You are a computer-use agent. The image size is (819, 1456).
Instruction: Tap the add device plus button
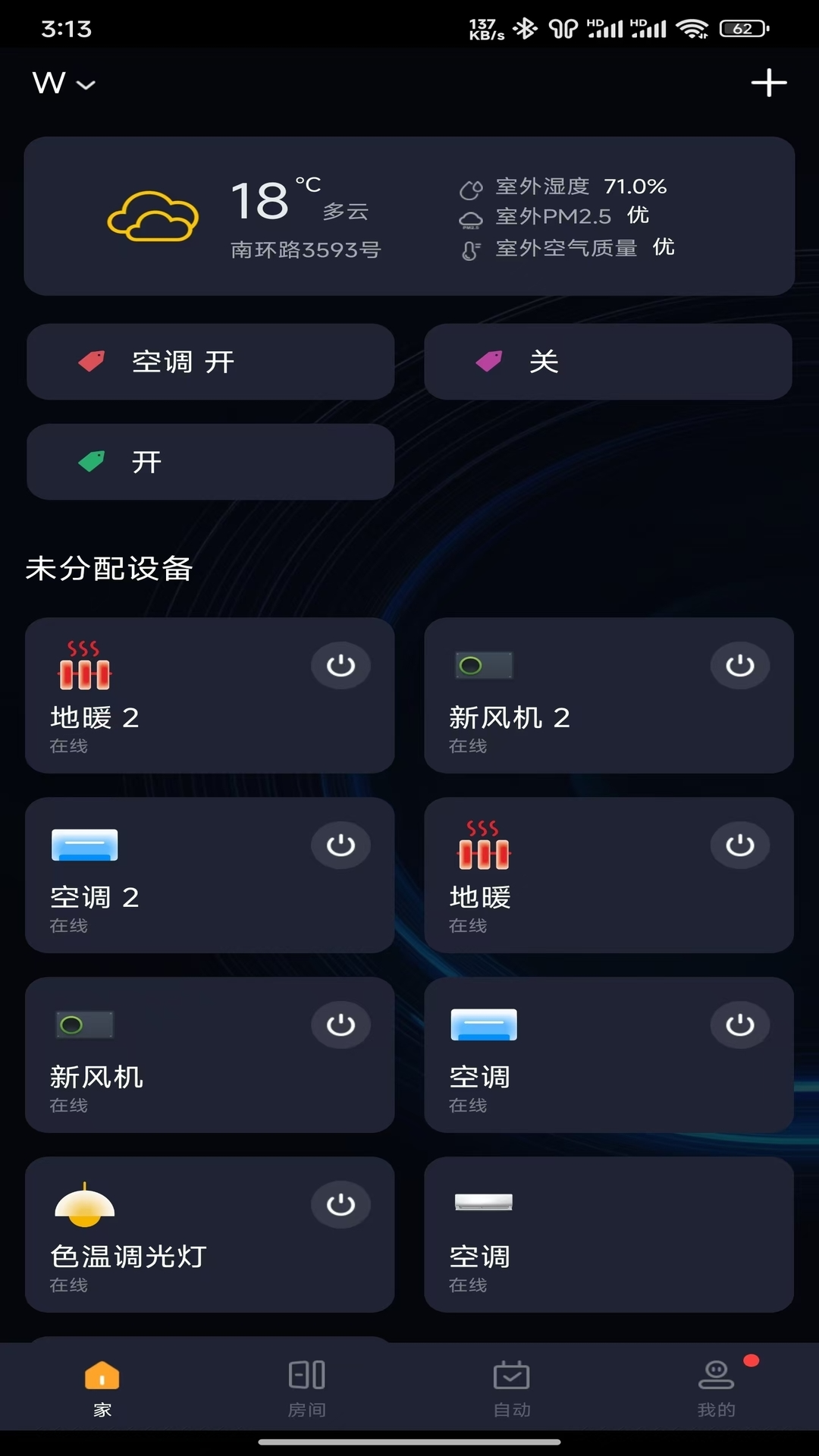coord(769,83)
